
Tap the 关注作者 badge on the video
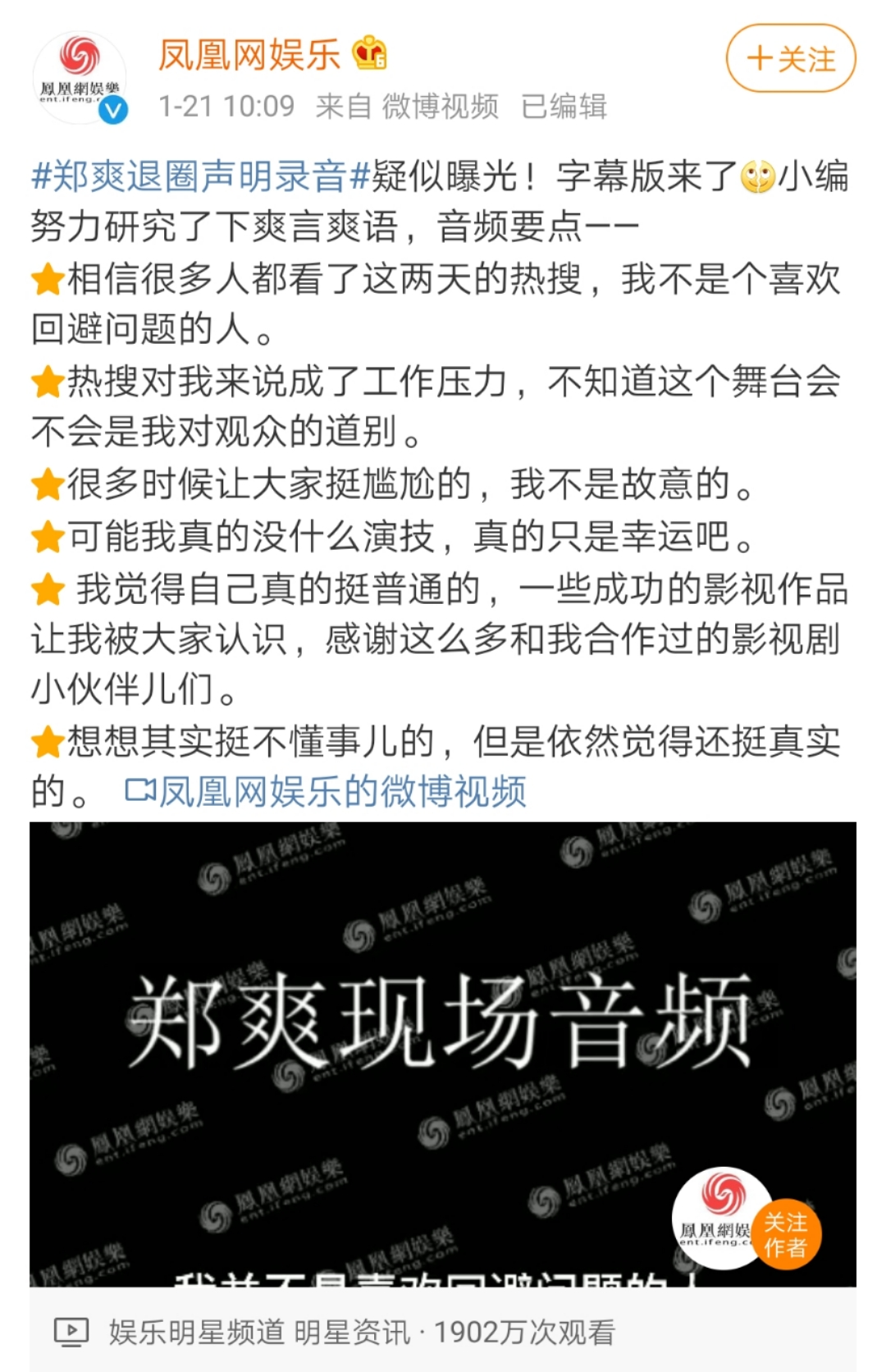[785, 1235]
